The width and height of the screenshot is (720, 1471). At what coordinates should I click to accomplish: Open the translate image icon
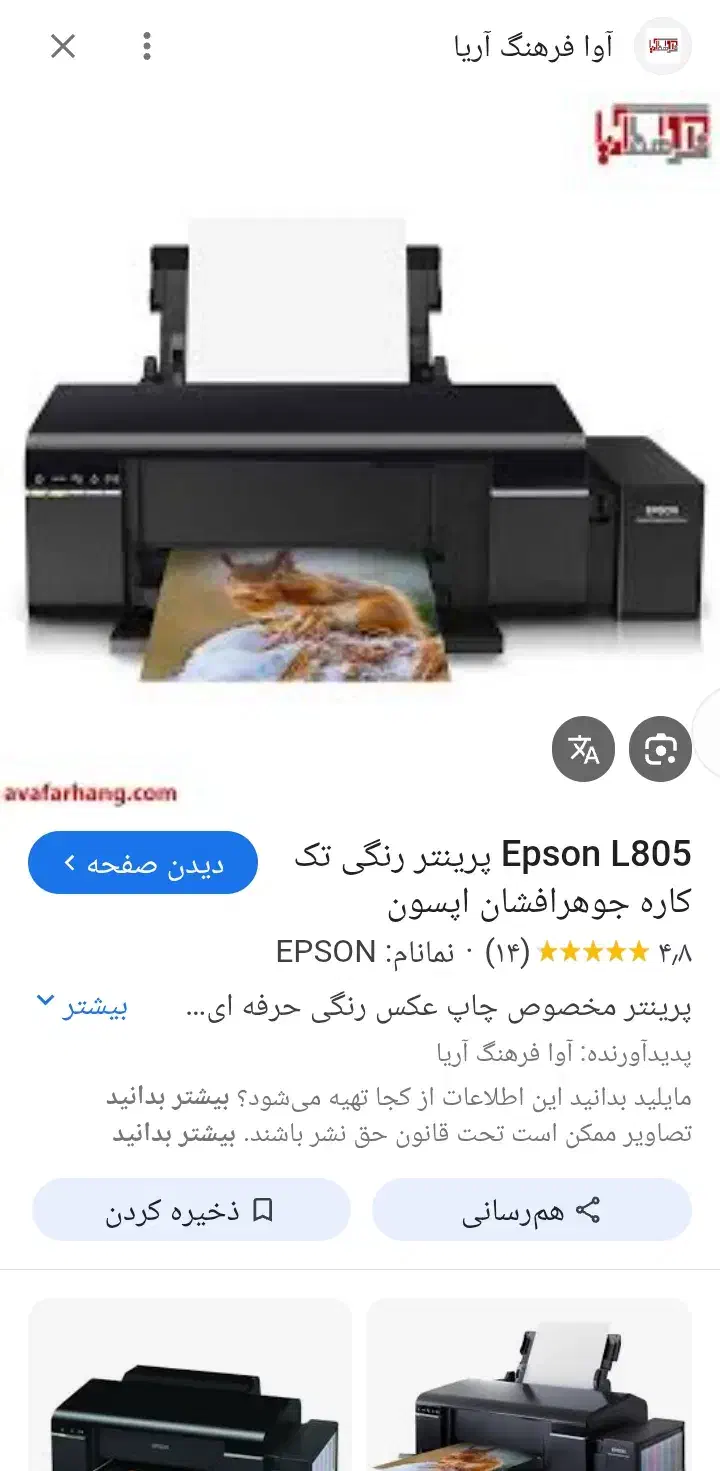583,748
